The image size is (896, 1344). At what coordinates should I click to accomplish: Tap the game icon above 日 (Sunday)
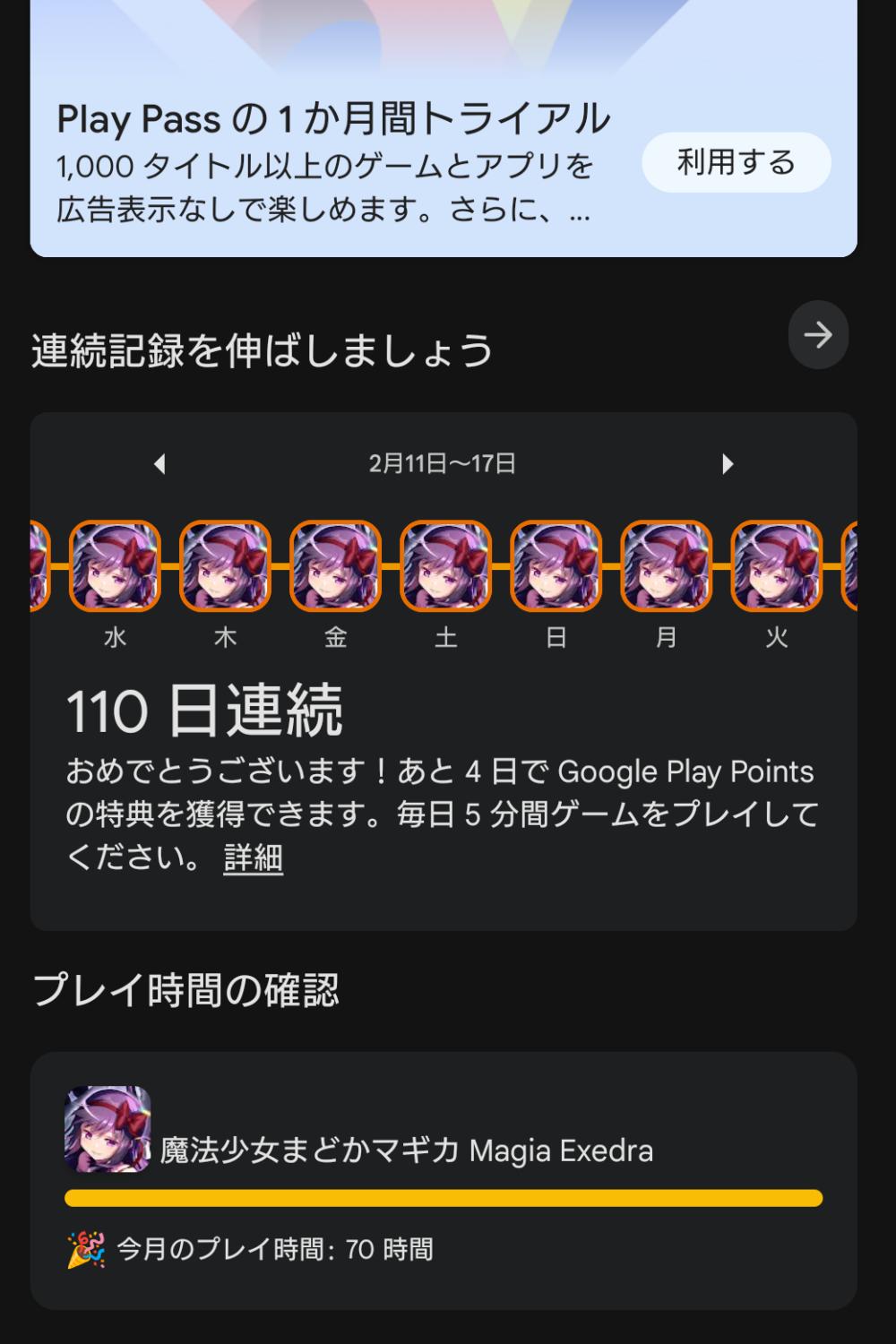[x=556, y=566]
